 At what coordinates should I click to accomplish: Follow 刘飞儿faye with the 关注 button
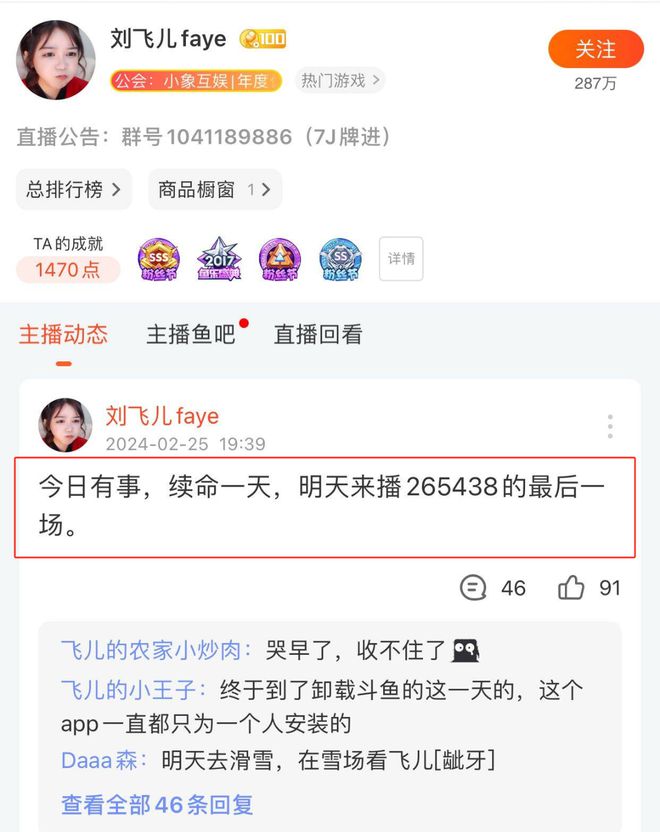pos(595,49)
